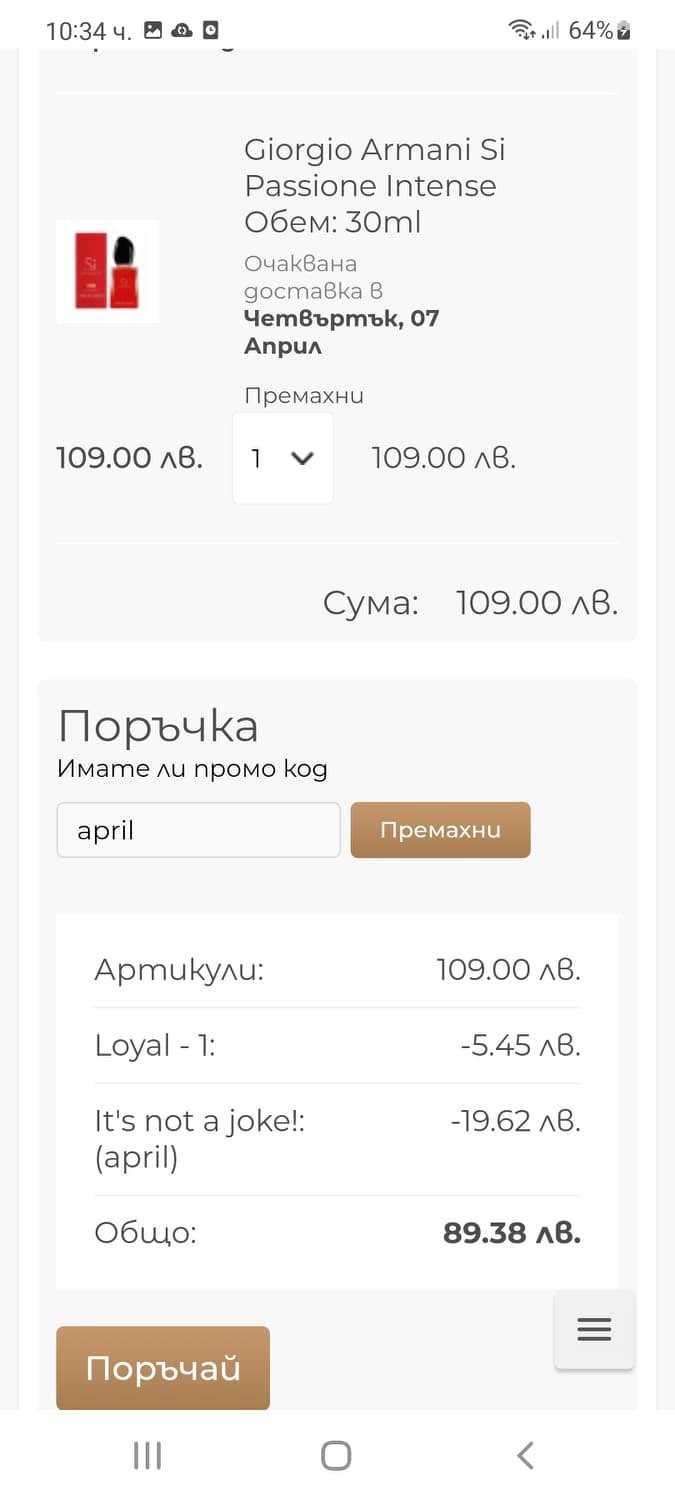
Task: Place the order with Поръчай
Action: pos(163,1368)
